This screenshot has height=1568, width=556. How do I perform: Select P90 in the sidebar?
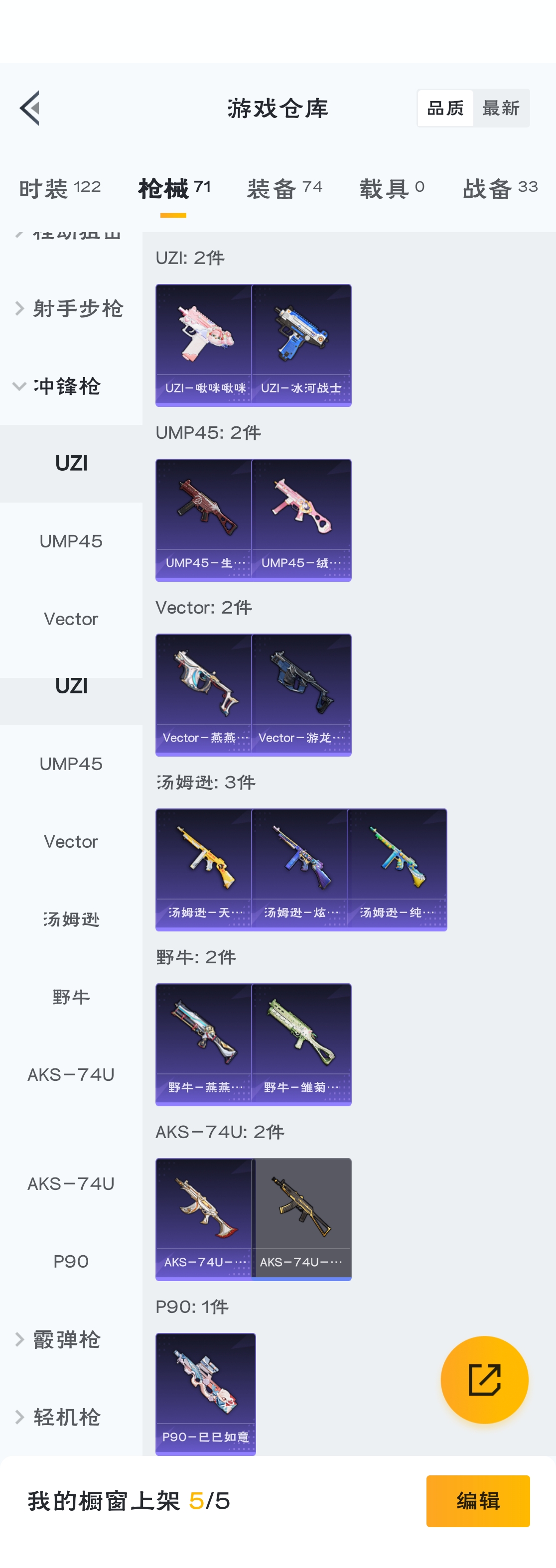[71, 1261]
